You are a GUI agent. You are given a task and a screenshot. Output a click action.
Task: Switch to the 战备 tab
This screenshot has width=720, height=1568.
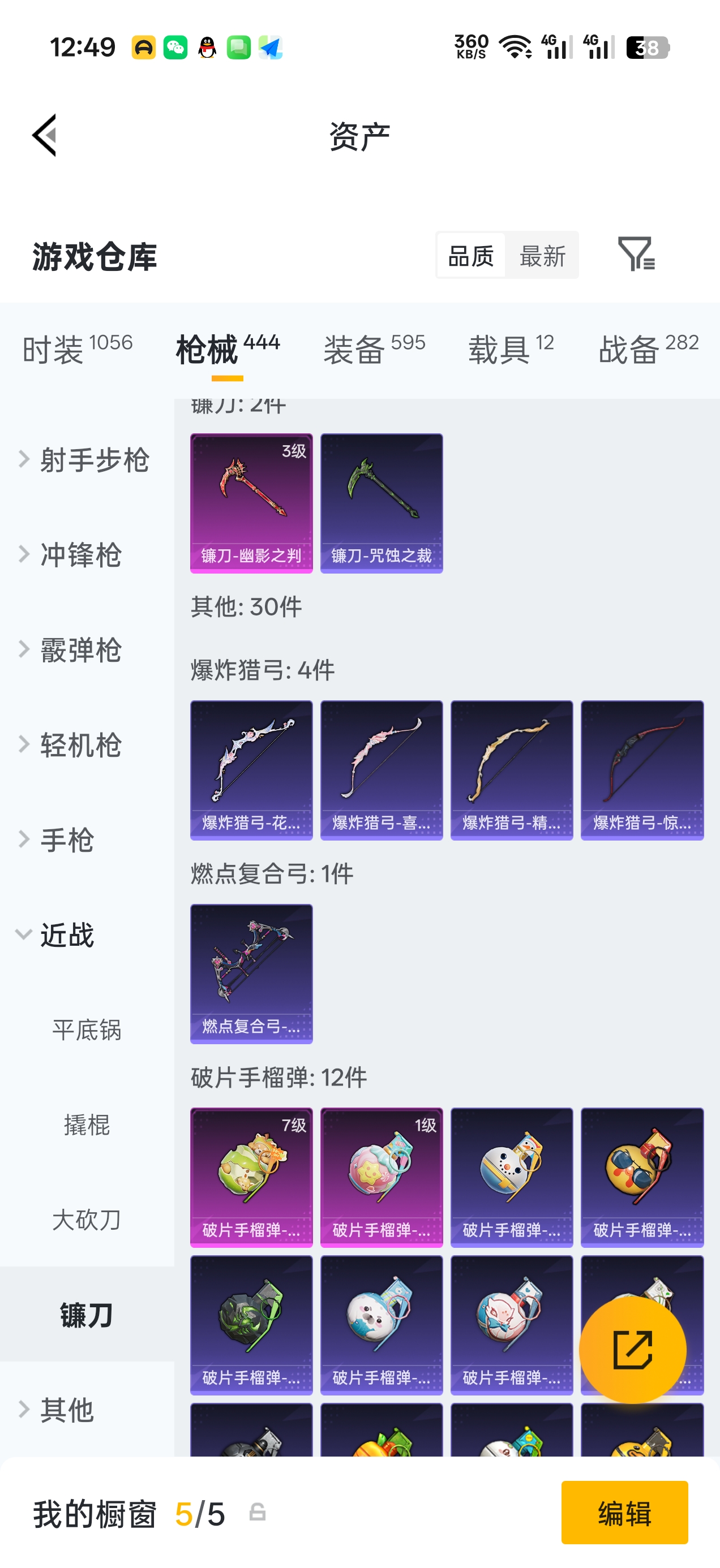[x=648, y=349]
